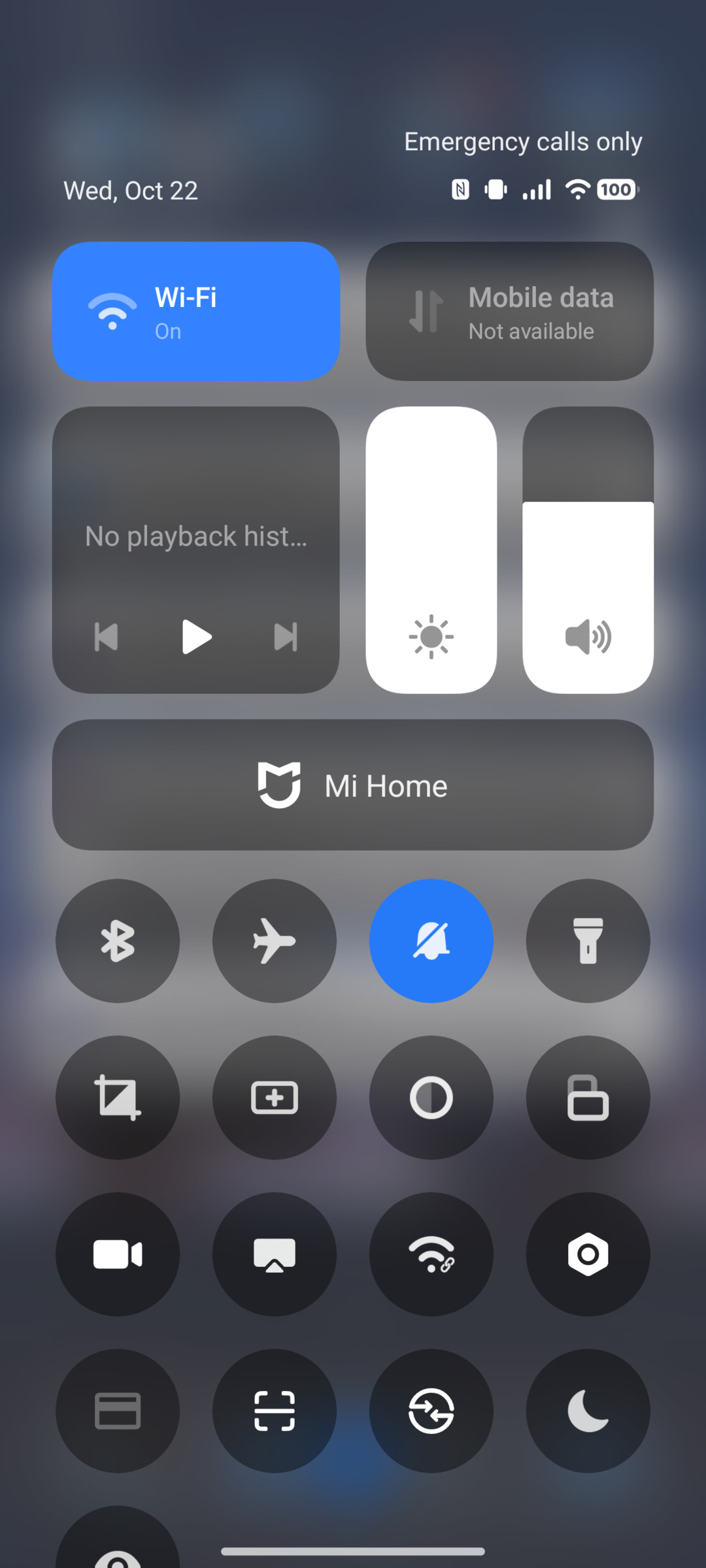
Task: Open the toolbox via the nut icon
Action: pyautogui.click(x=588, y=1254)
